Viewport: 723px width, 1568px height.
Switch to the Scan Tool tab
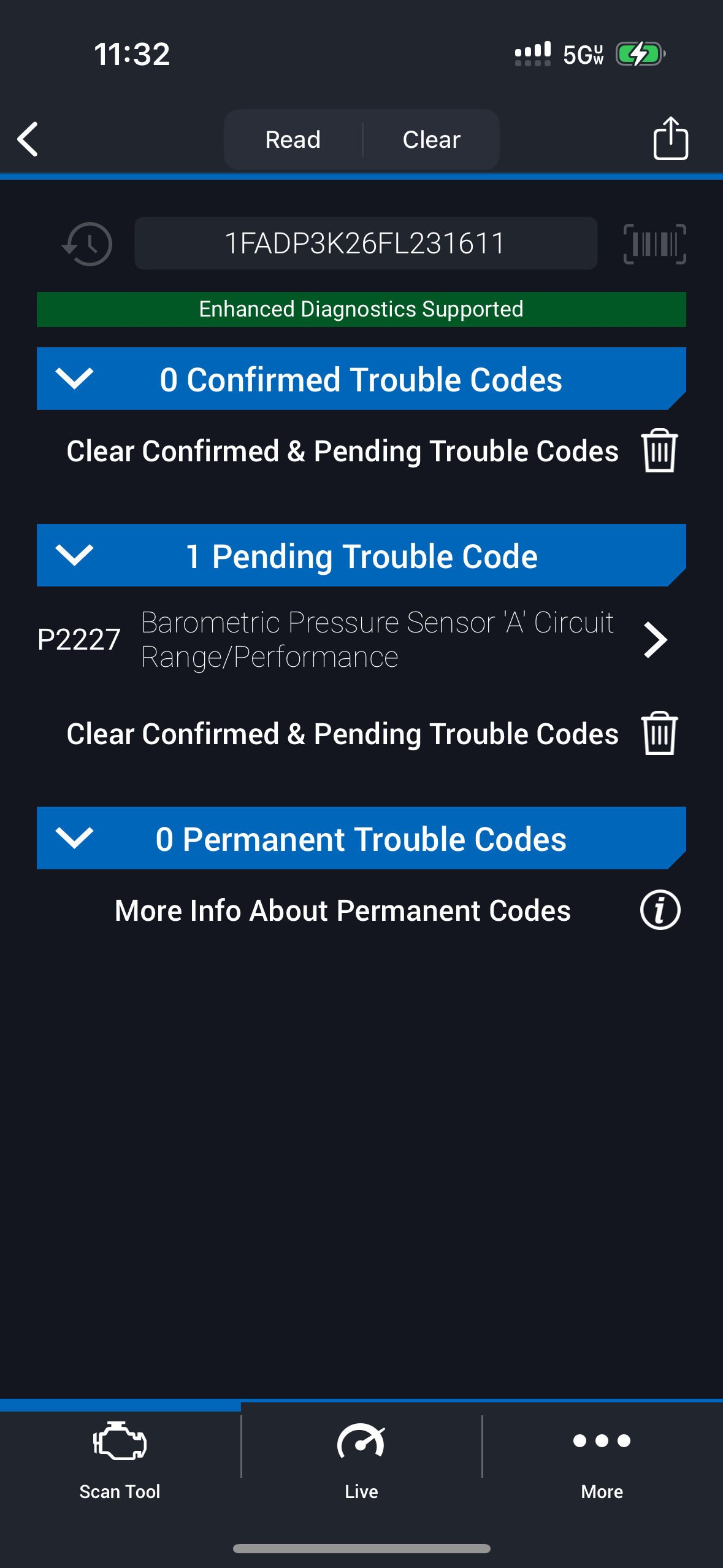click(x=120, y=1459)
